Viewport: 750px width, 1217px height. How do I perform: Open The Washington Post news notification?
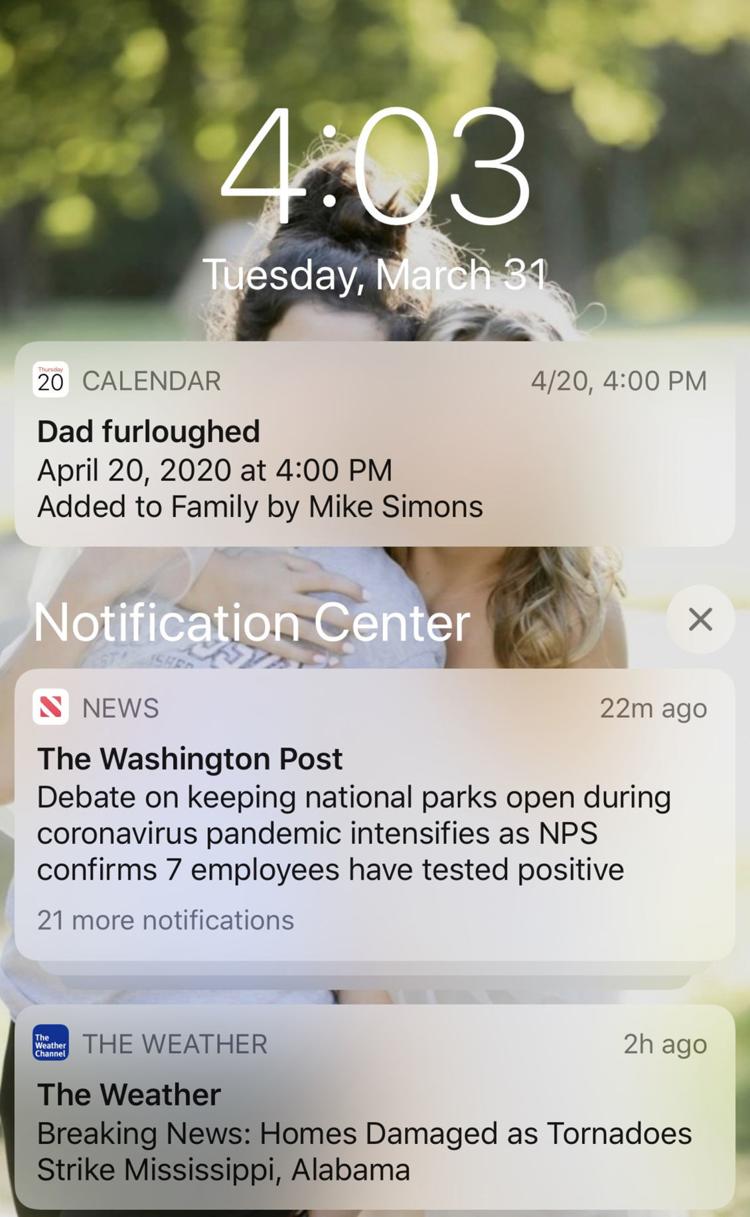[375, 815]
